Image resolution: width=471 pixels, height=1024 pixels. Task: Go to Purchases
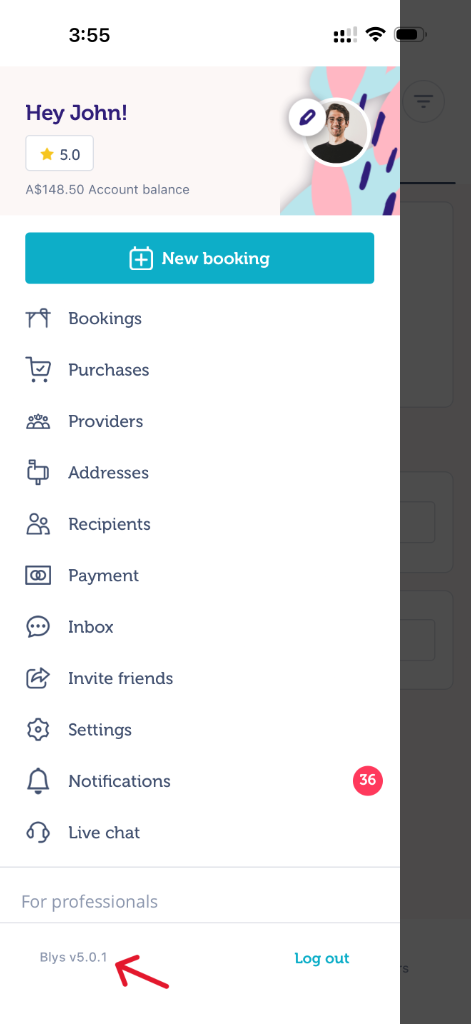pyautogui.click(x=199, y=370)
